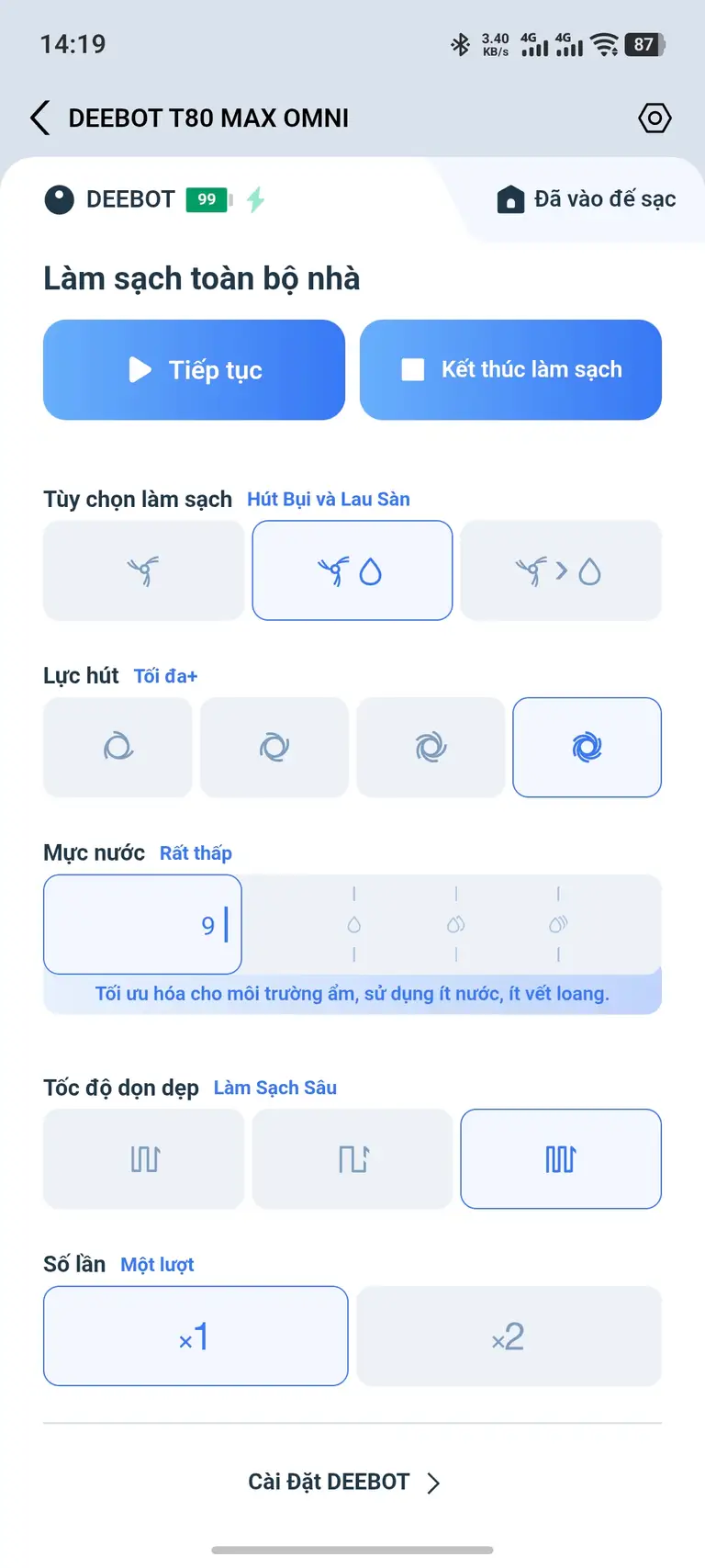Open the hexagon settings icon
The height and width of the screenshot is (1568, 705).
[655, 118]
